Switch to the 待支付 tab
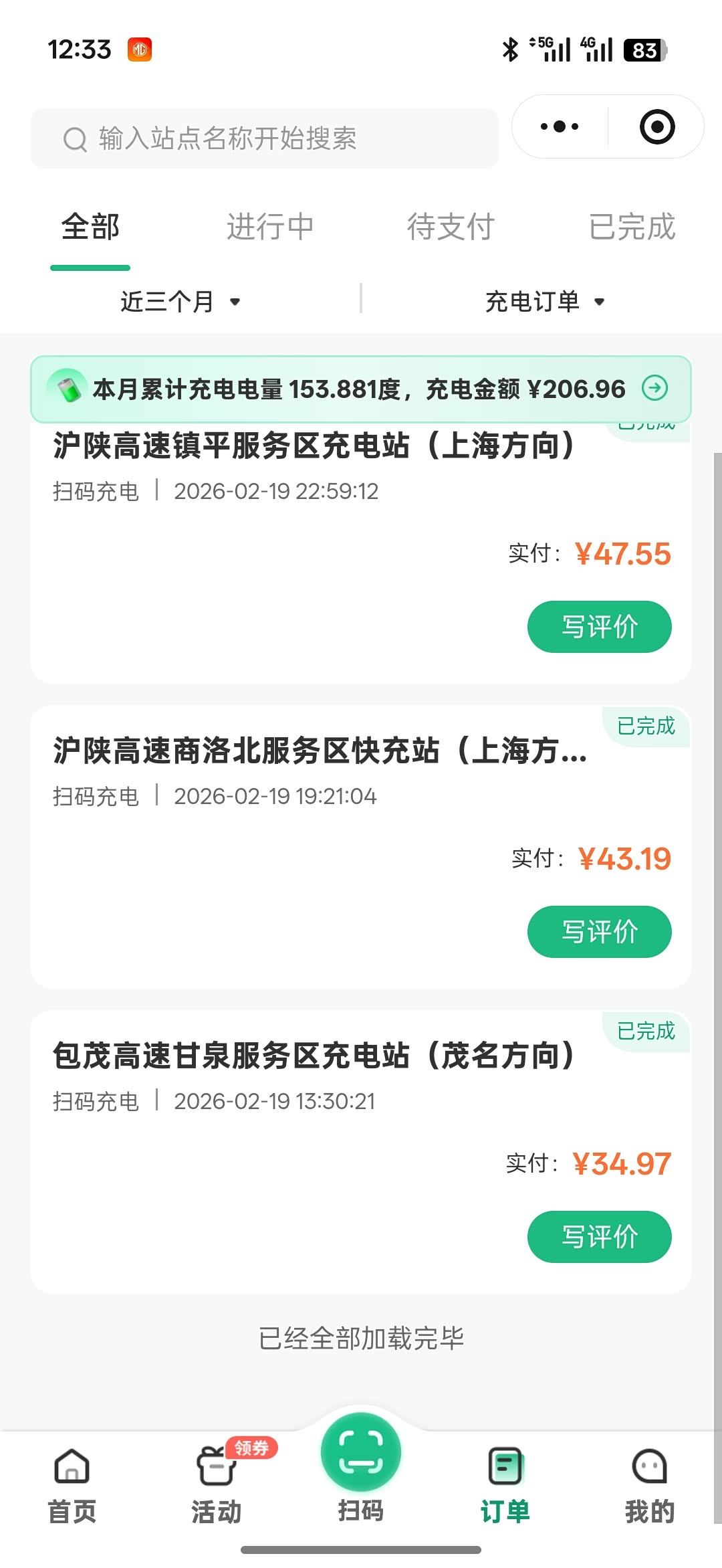The height and width of the screenshot is (1568, 722). click(451, 227)
